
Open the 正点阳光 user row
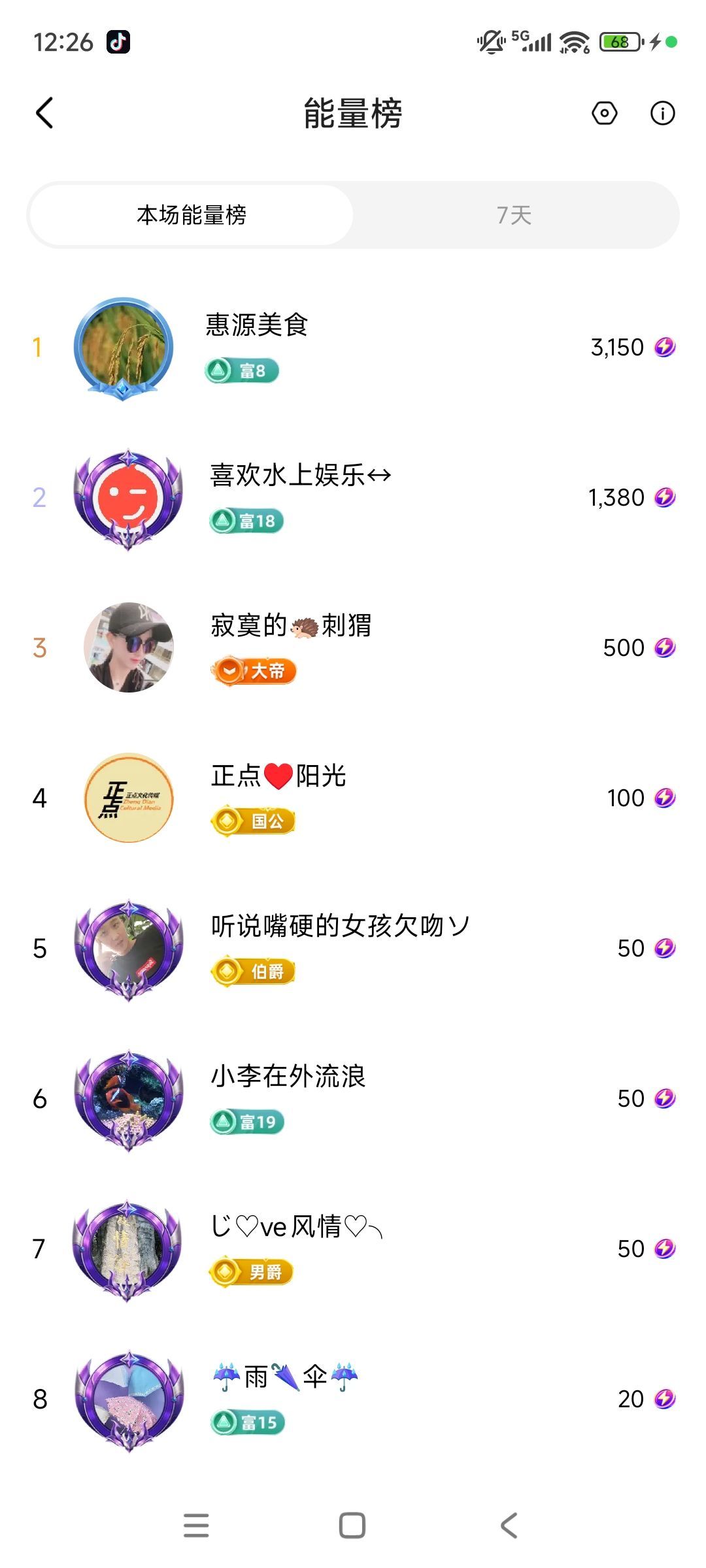[x=353, y=798]
